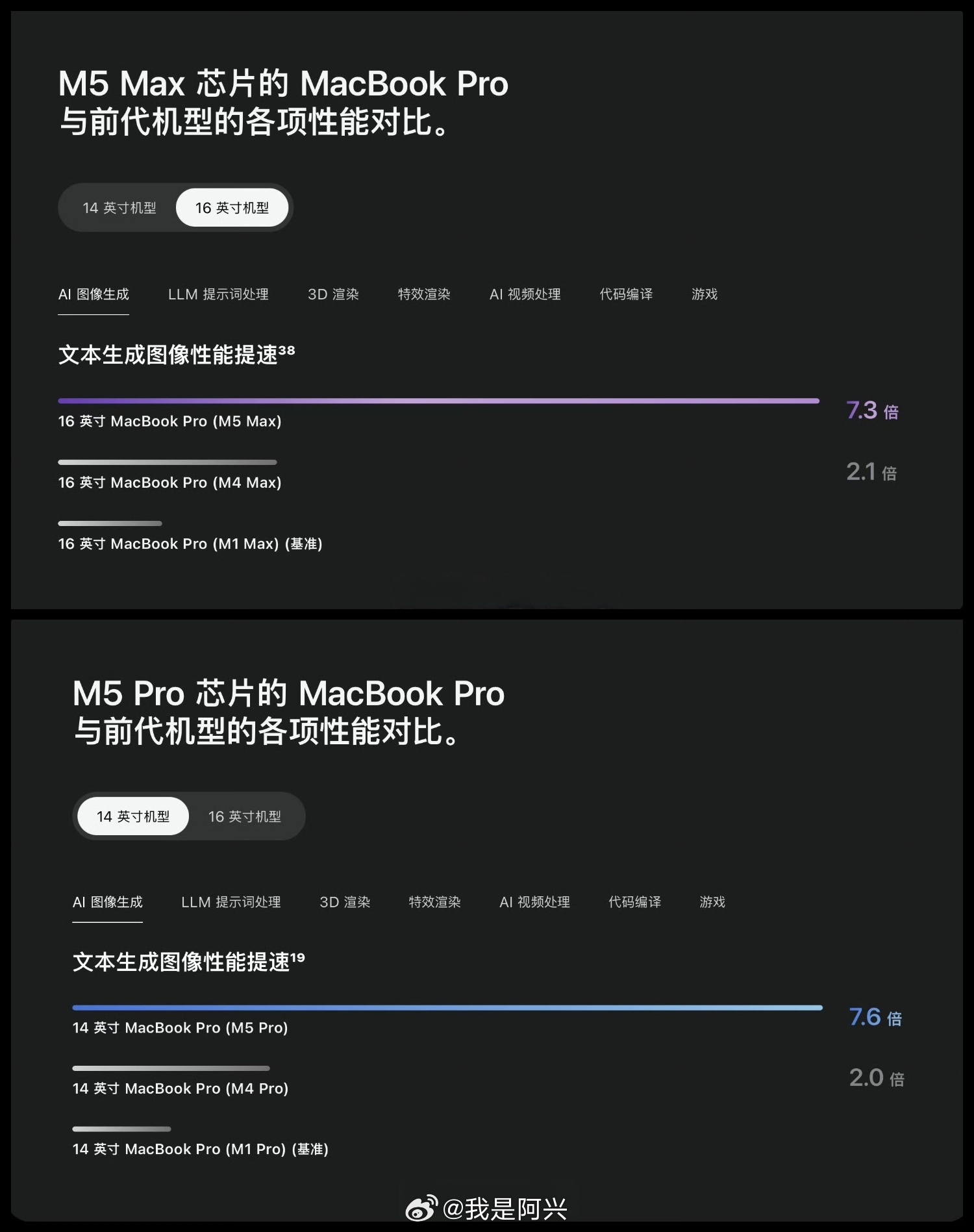The image size is (974, 1232).
Task: Select the M4 Max gray performance bar
Action: click(167, 462)
